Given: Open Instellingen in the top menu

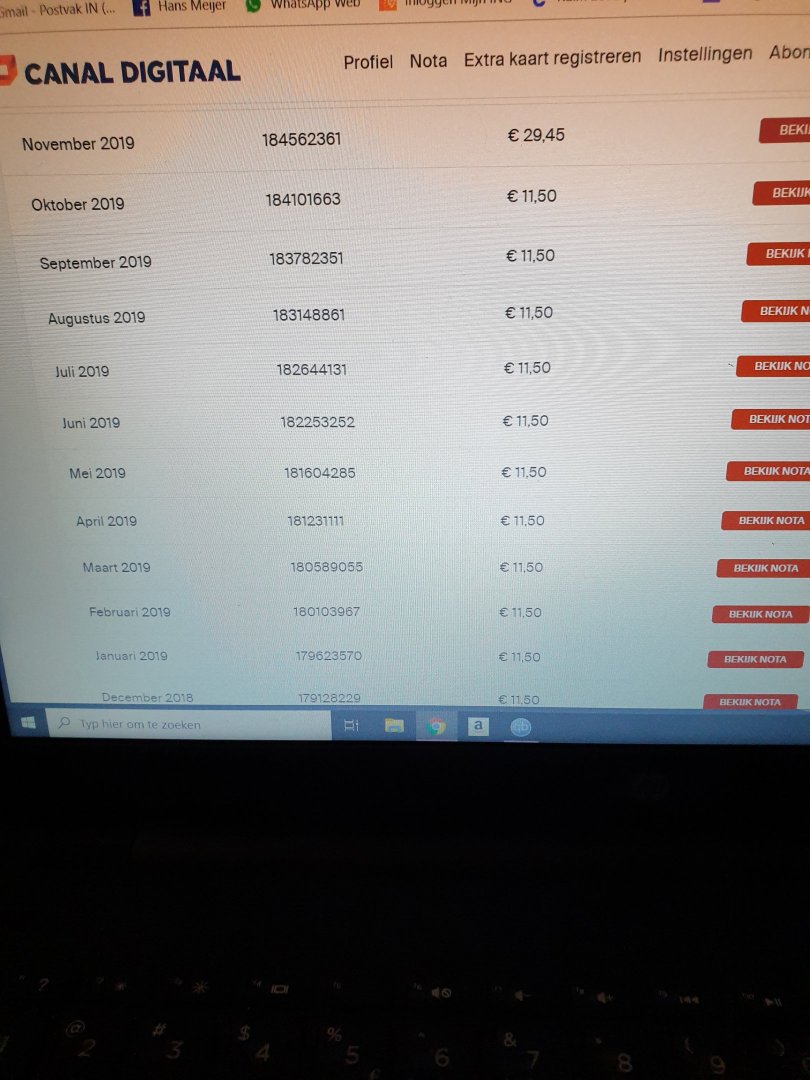Looking at the screenshot, I should click(704, 54).
